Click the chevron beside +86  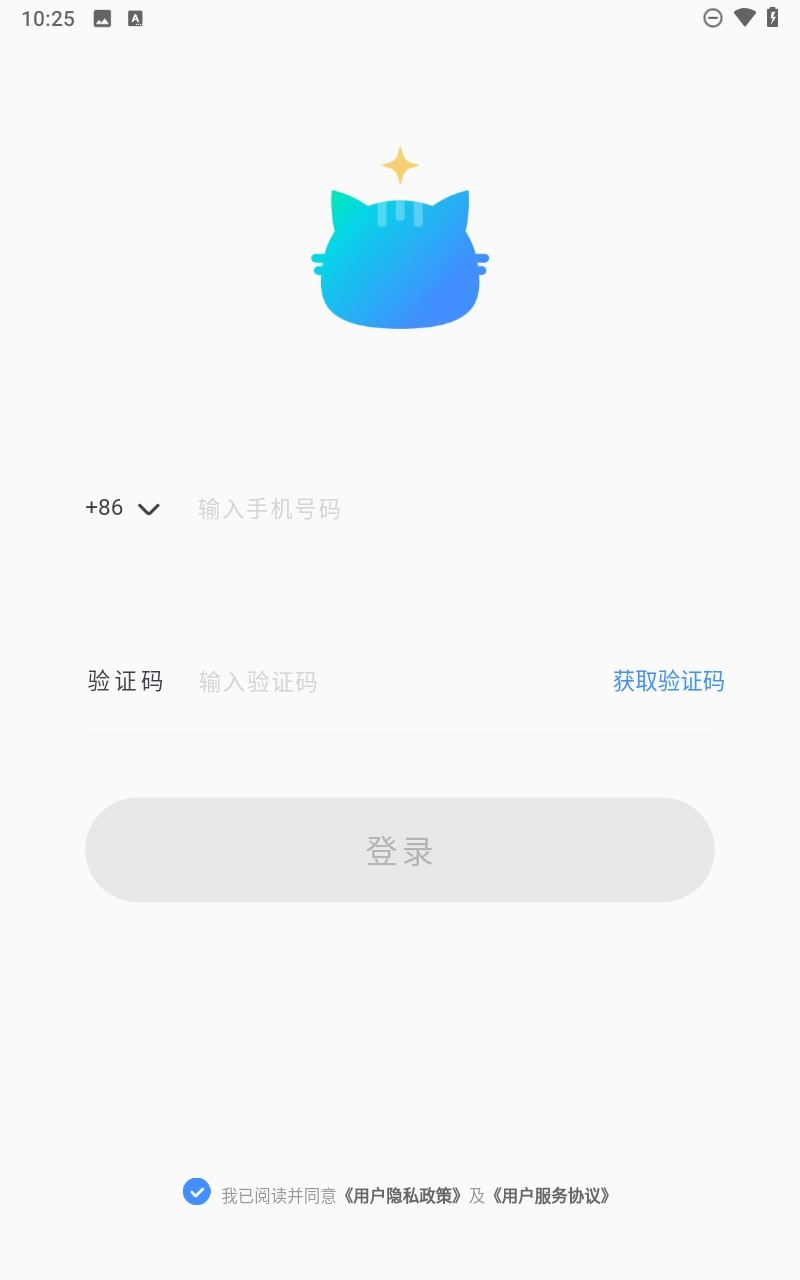(x=147, y=509)
